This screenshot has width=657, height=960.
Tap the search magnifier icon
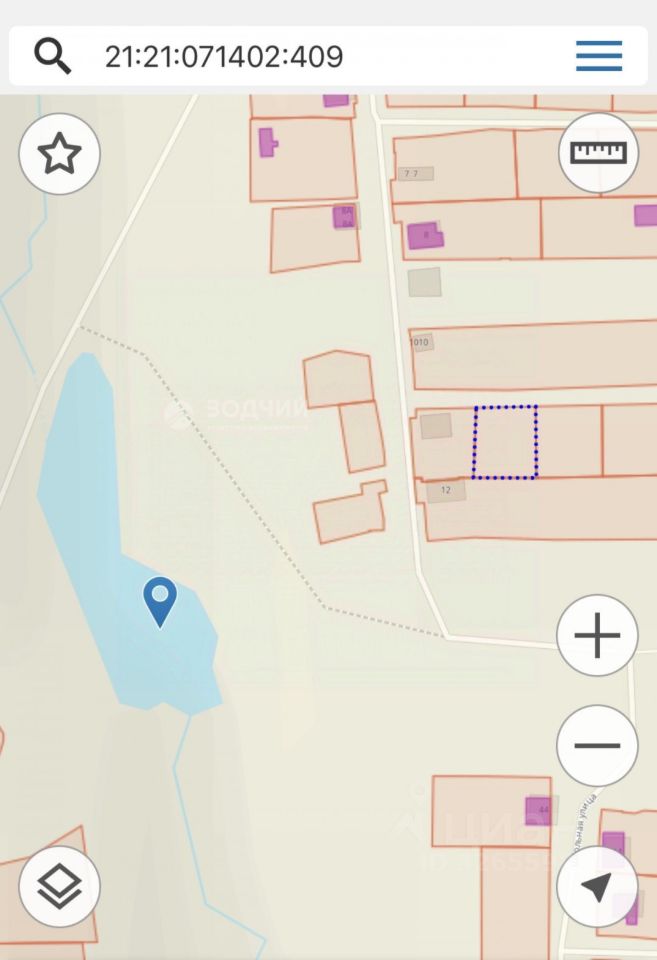[52, 55]
